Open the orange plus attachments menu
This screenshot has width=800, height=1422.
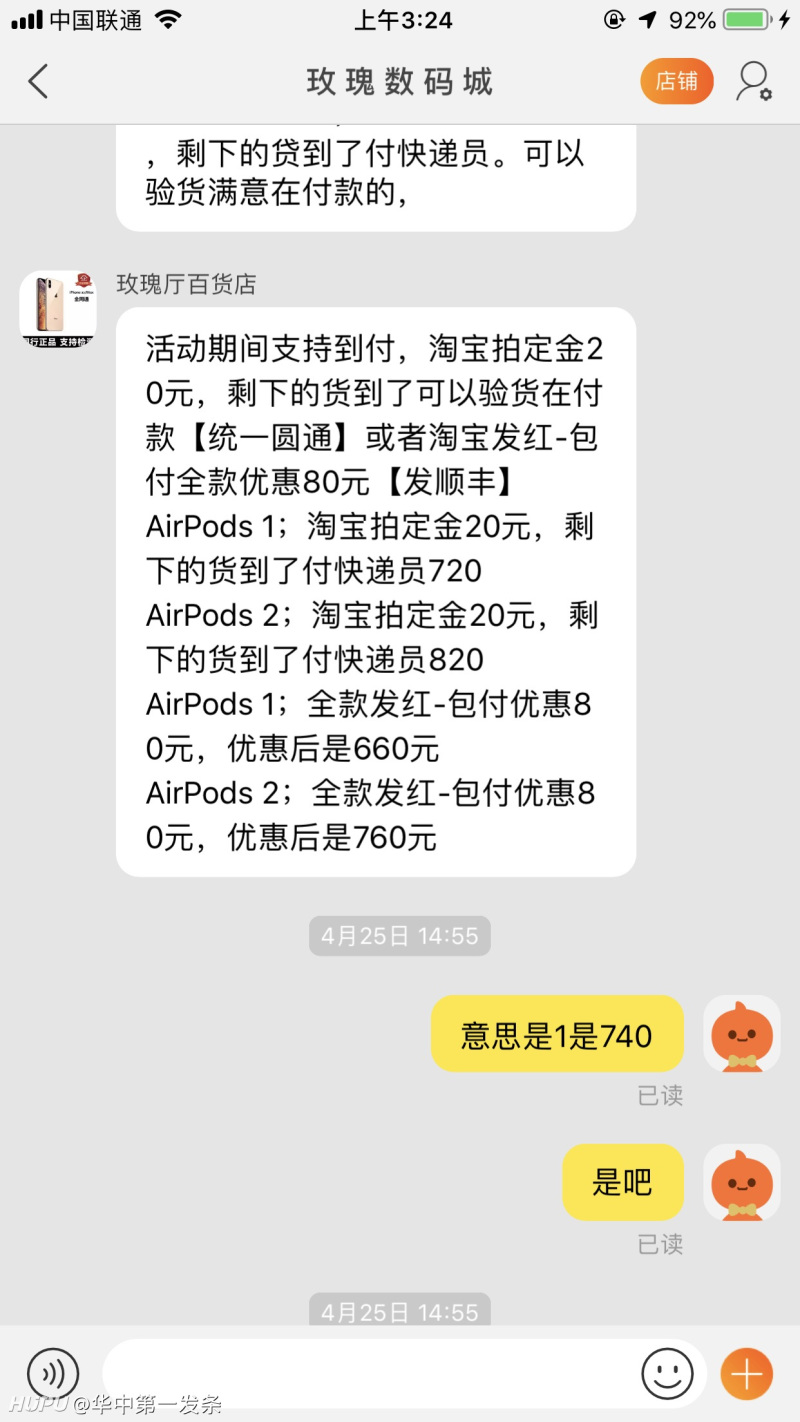tap(746, 1373)
